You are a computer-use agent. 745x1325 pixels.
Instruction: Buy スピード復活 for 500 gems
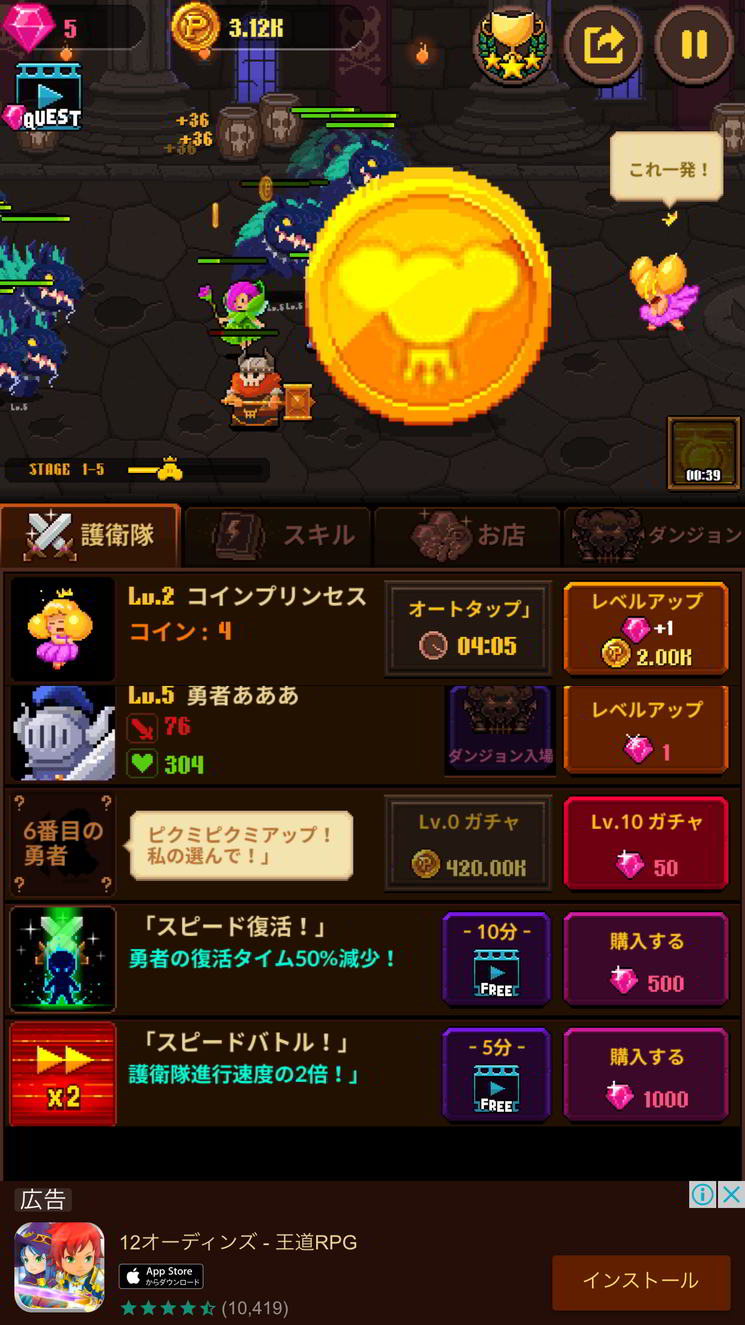click(x=645, y=959)
